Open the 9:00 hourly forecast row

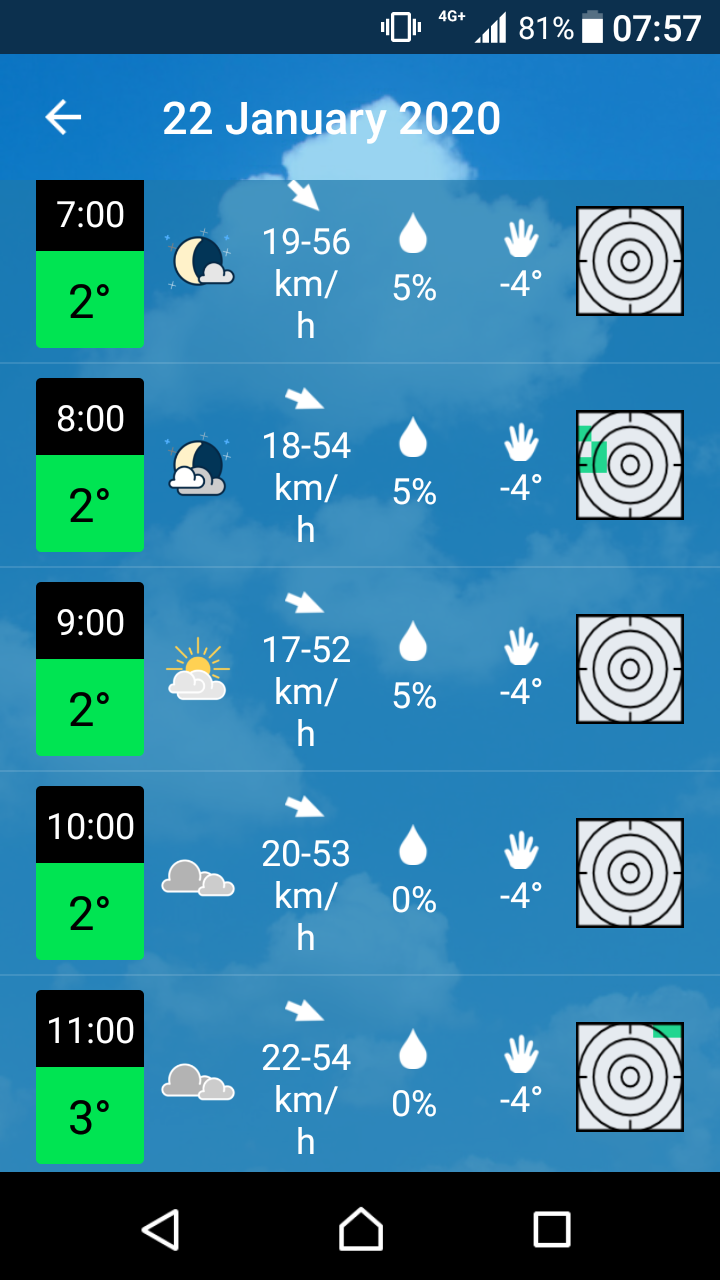coord(360,669)
